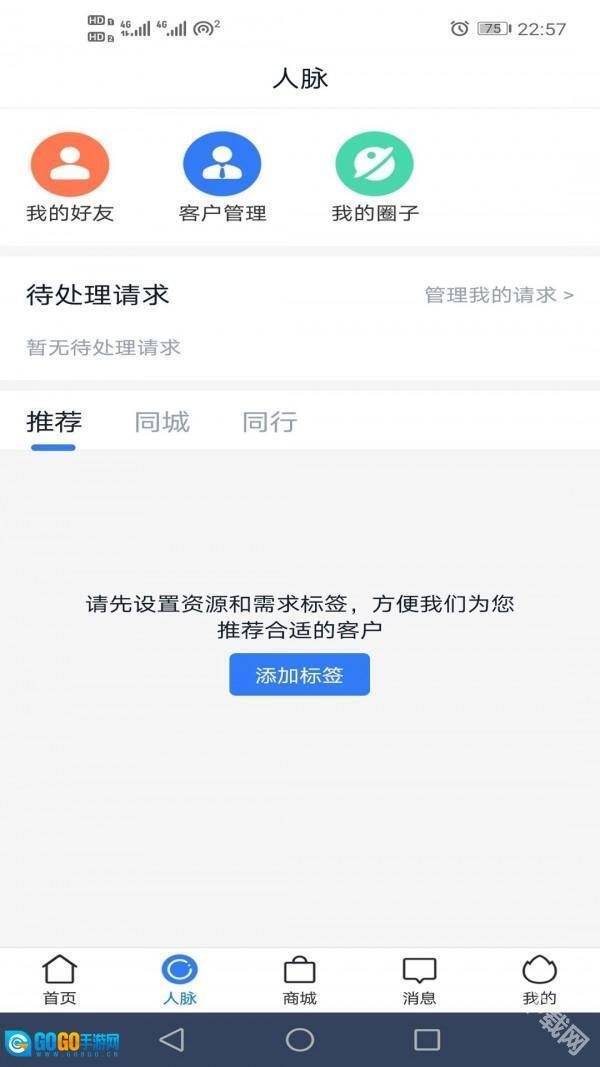Screen dimensions: 600x1067
Task: Switch to the 同行 tab
Action: tap(270, 422)
